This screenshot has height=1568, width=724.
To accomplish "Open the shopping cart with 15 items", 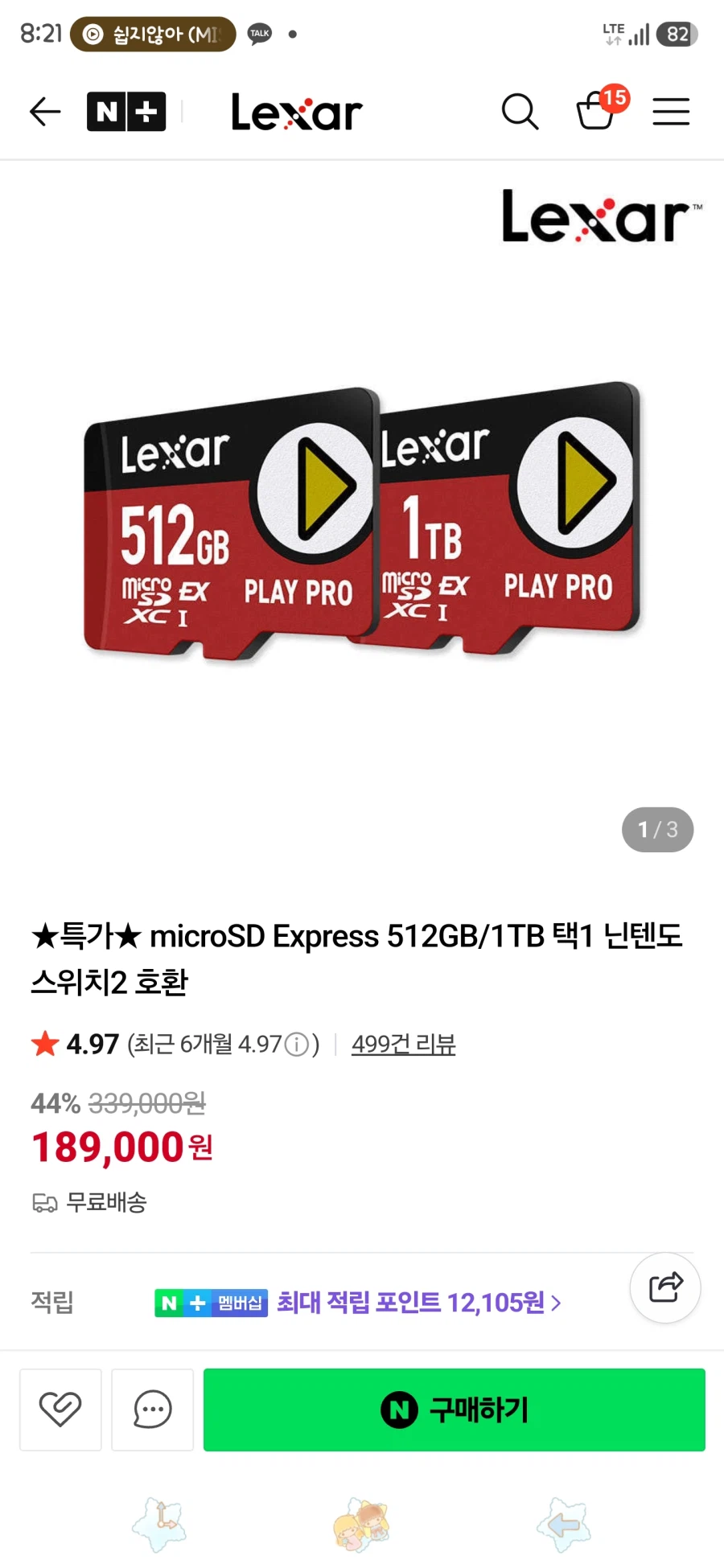I will point(596,114).
